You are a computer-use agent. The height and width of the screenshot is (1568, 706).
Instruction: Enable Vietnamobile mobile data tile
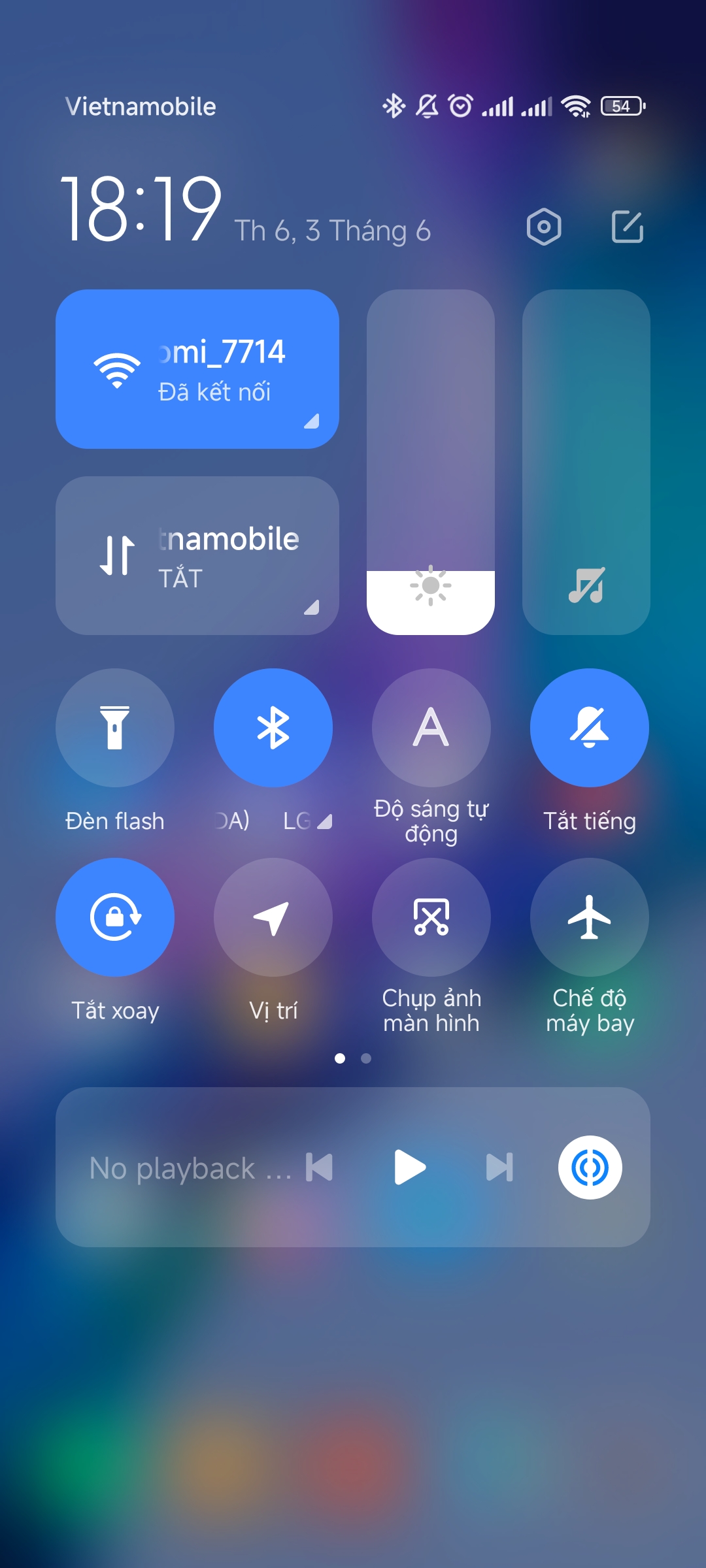tap(197, 555)
